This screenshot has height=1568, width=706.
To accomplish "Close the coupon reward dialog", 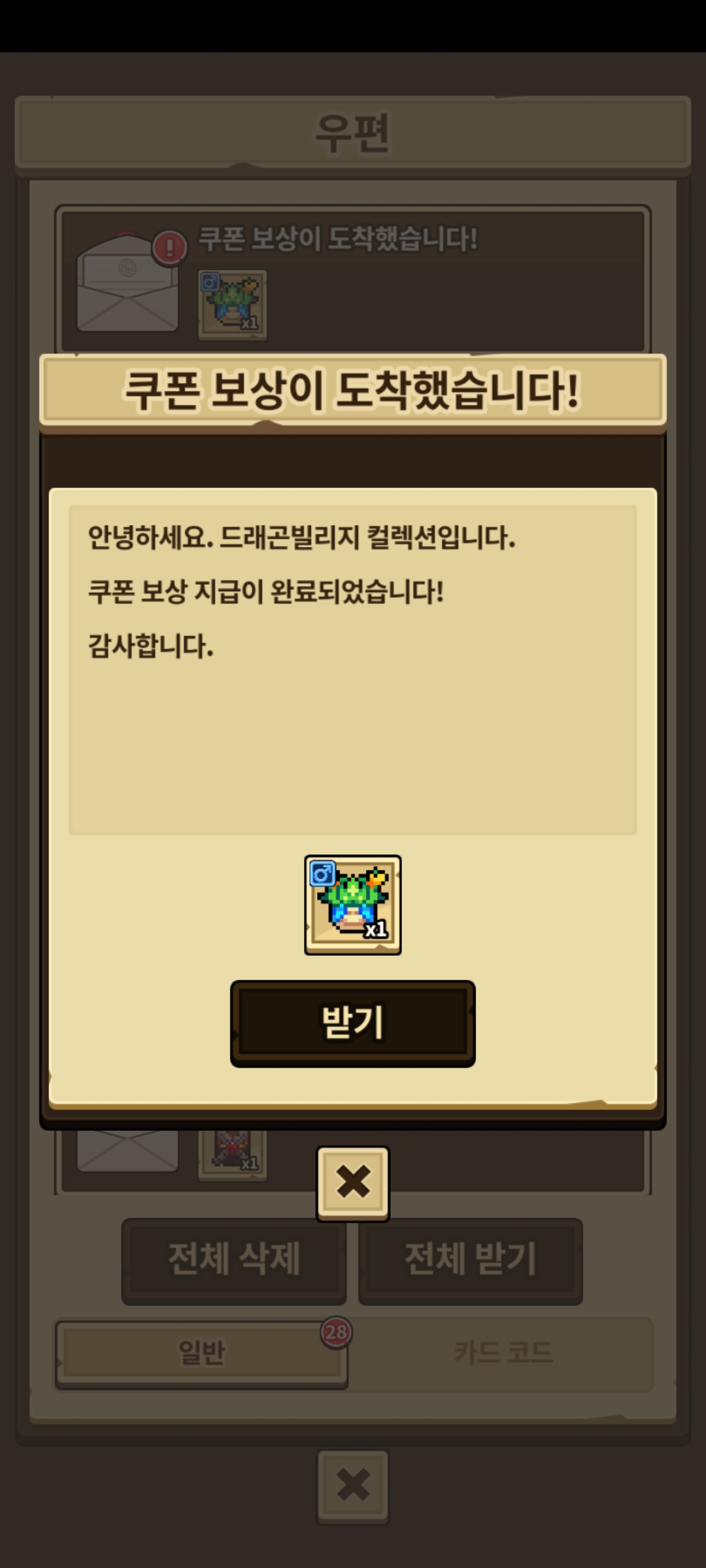I will coord(353,1183).
